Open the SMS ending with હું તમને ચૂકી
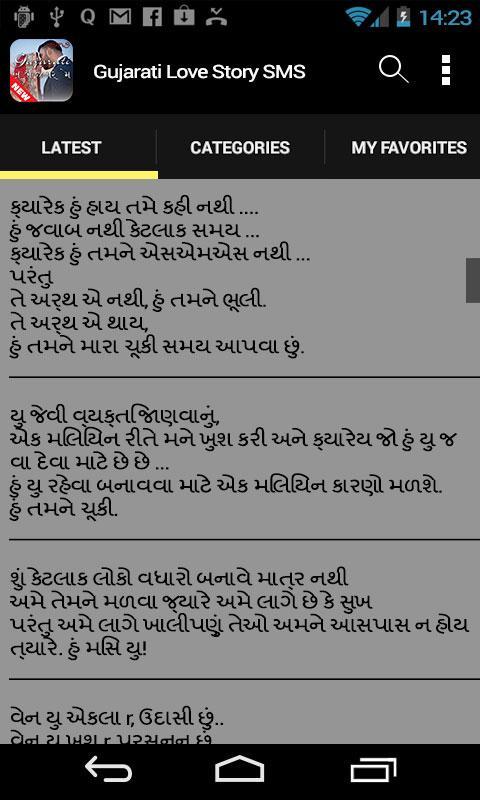480x800 pixels. click(x=240, y=459)
